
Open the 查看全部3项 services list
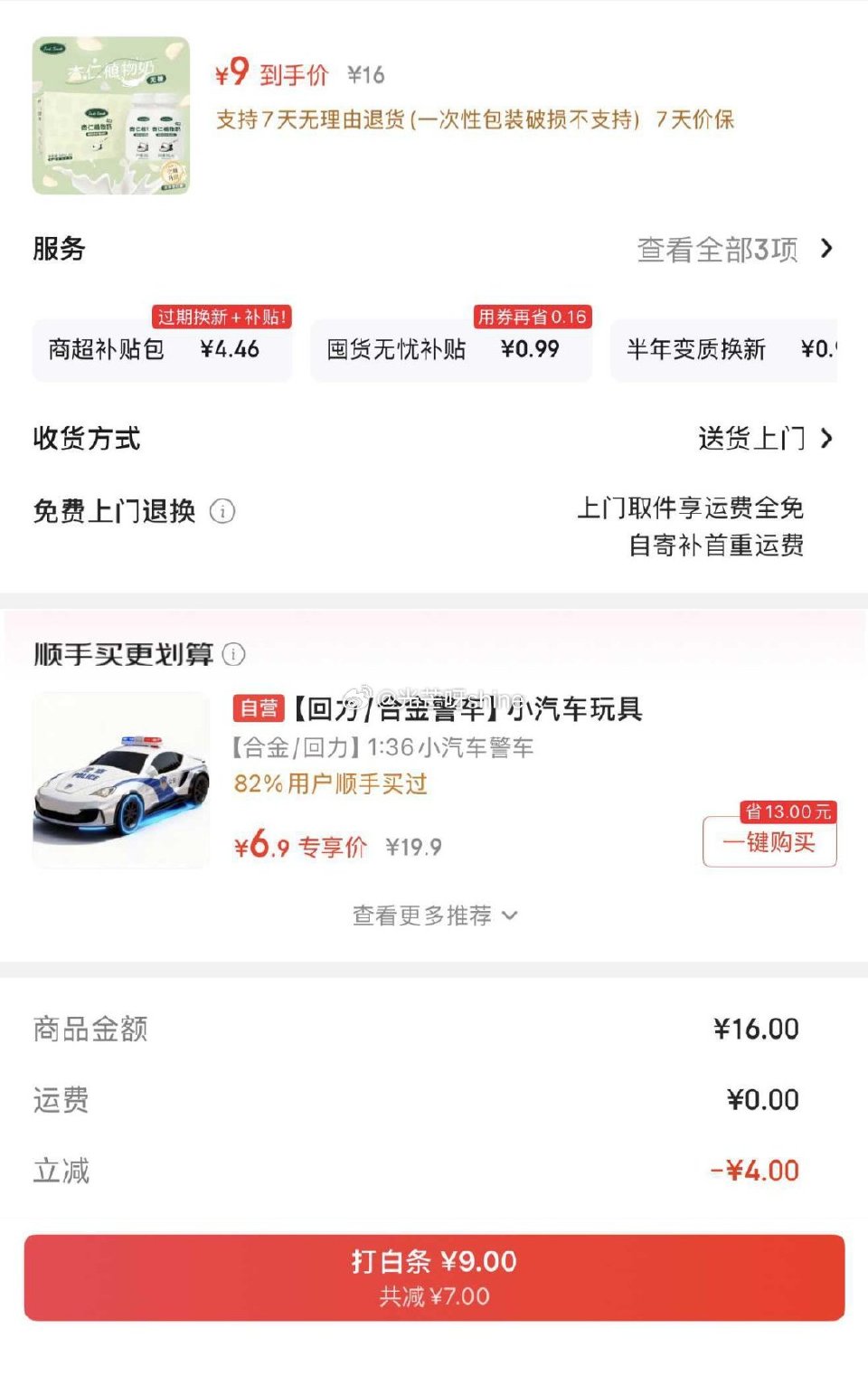[x=719, y=251]
